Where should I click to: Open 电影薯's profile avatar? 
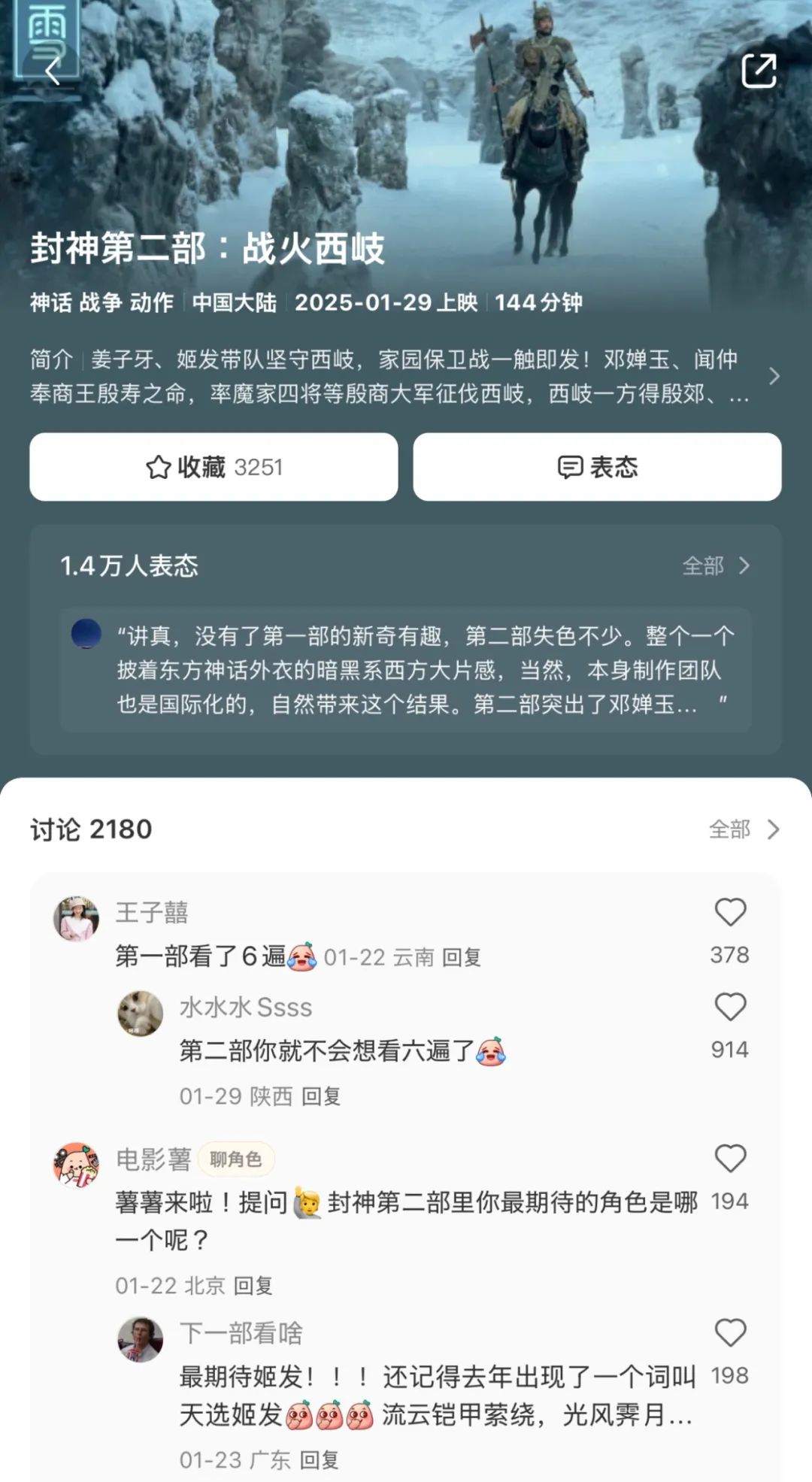point(76,1164)
